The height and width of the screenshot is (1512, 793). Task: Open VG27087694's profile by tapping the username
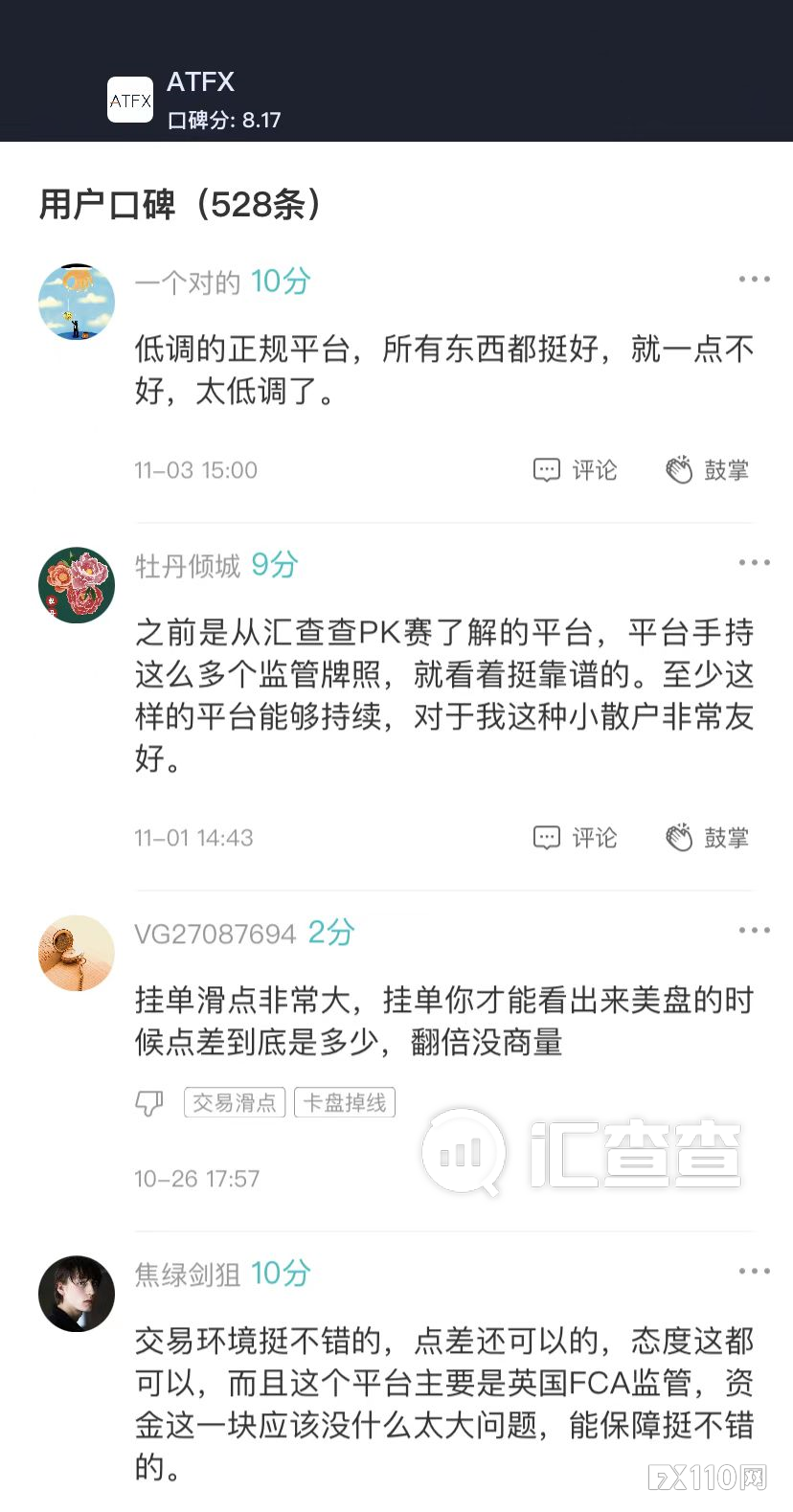click(216, 931)
